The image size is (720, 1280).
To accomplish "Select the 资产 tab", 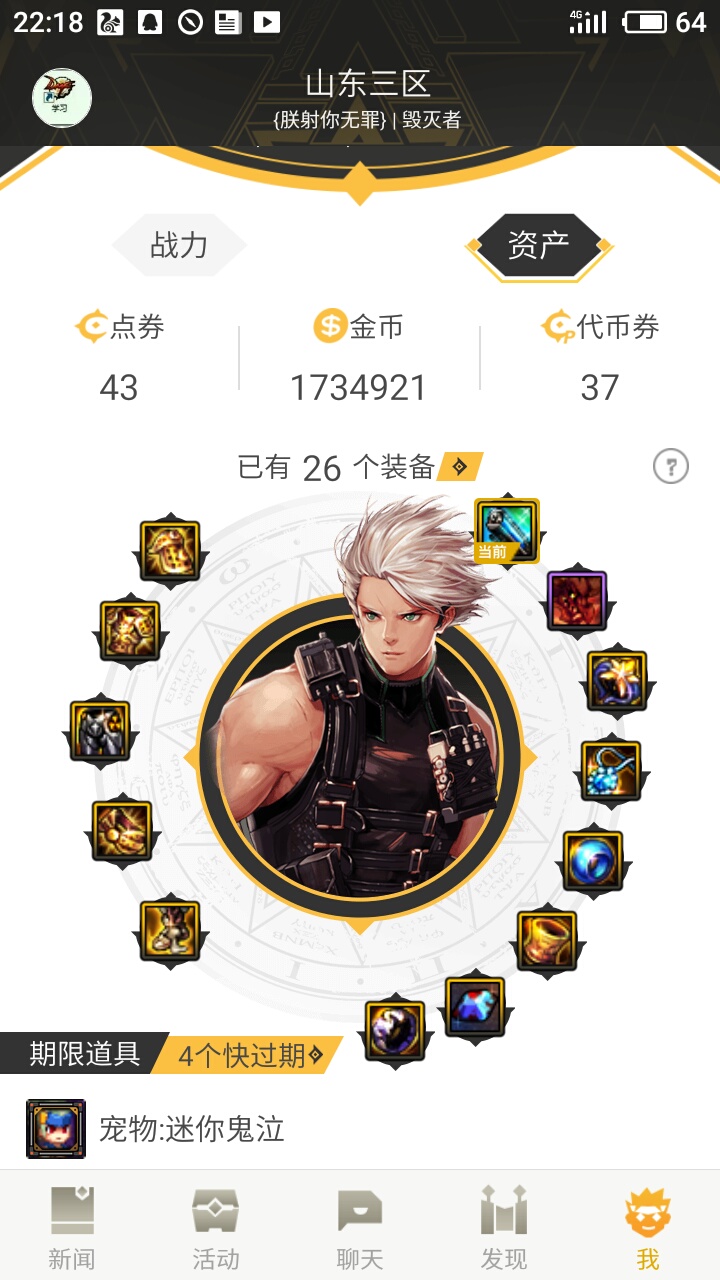I will tap(538, 245).
